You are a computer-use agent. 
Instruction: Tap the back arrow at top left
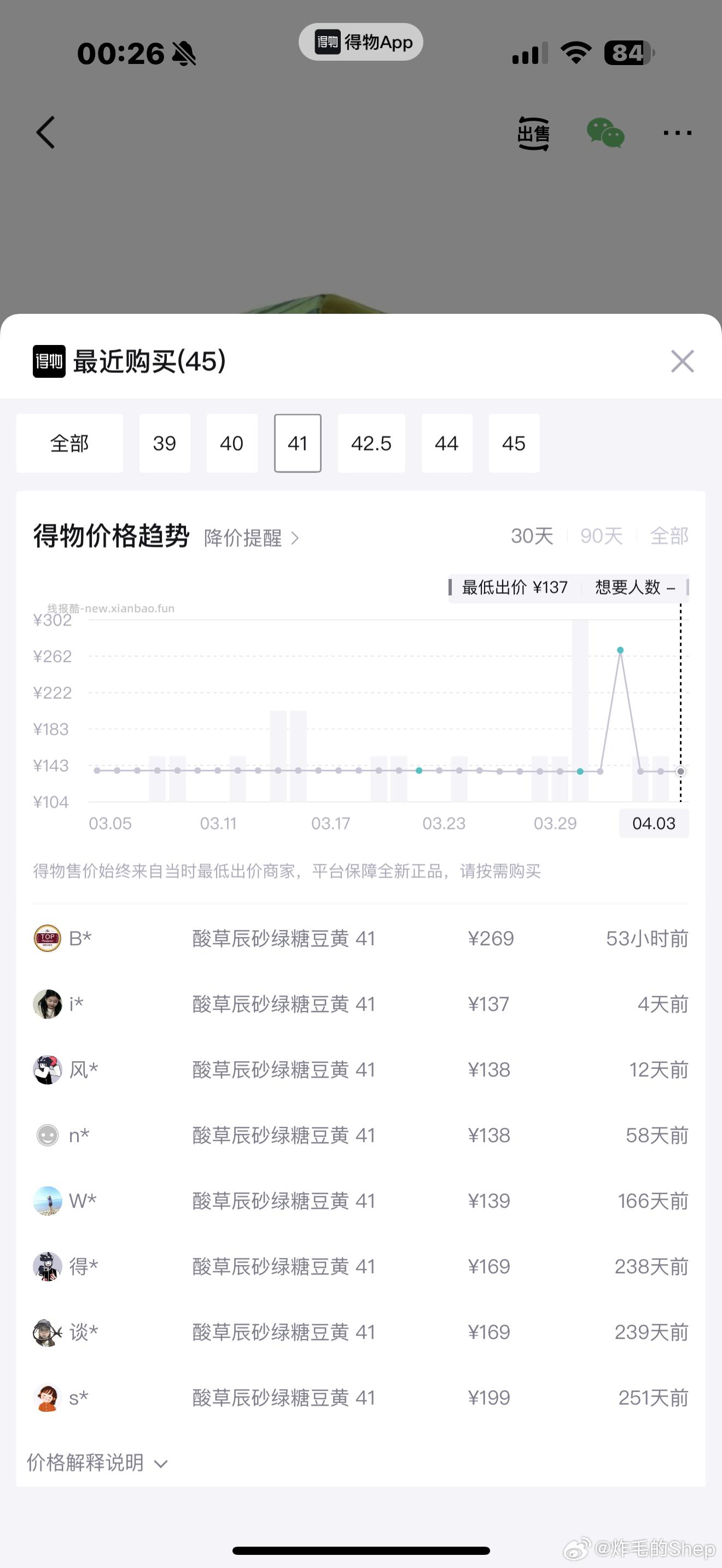click(x=46, y=132)
